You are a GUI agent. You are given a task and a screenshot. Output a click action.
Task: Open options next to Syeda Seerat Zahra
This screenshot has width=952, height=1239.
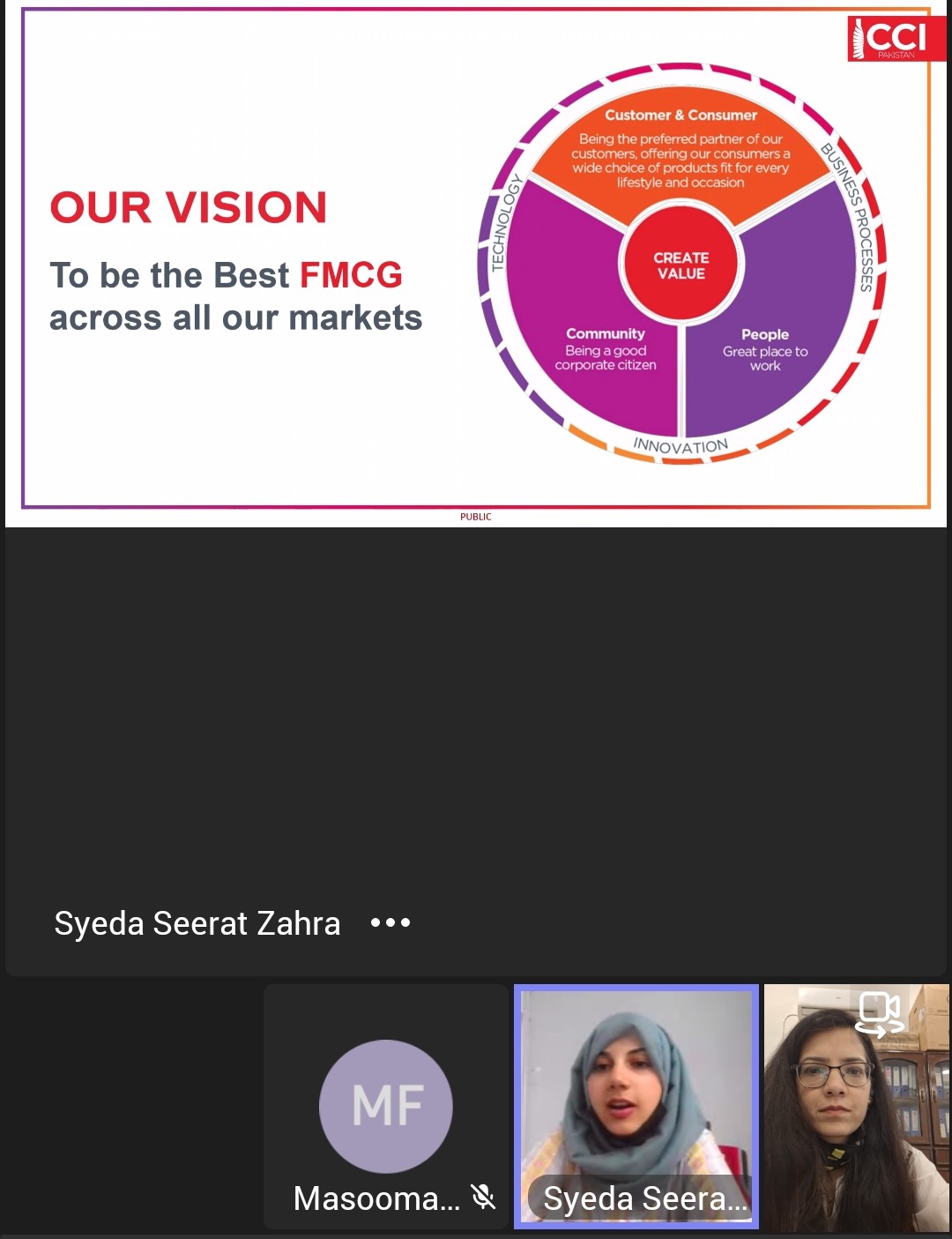point(390,923)
